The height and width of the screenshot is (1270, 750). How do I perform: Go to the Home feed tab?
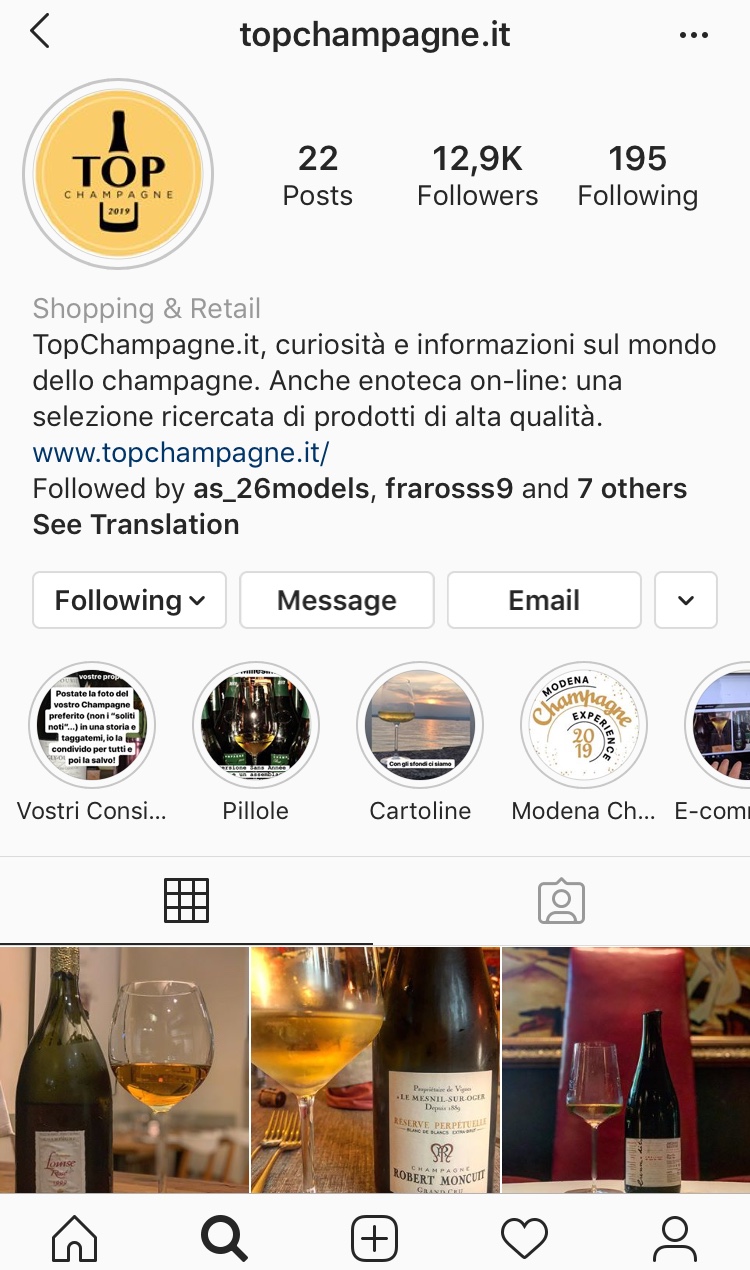click(x=75, y=1238)
